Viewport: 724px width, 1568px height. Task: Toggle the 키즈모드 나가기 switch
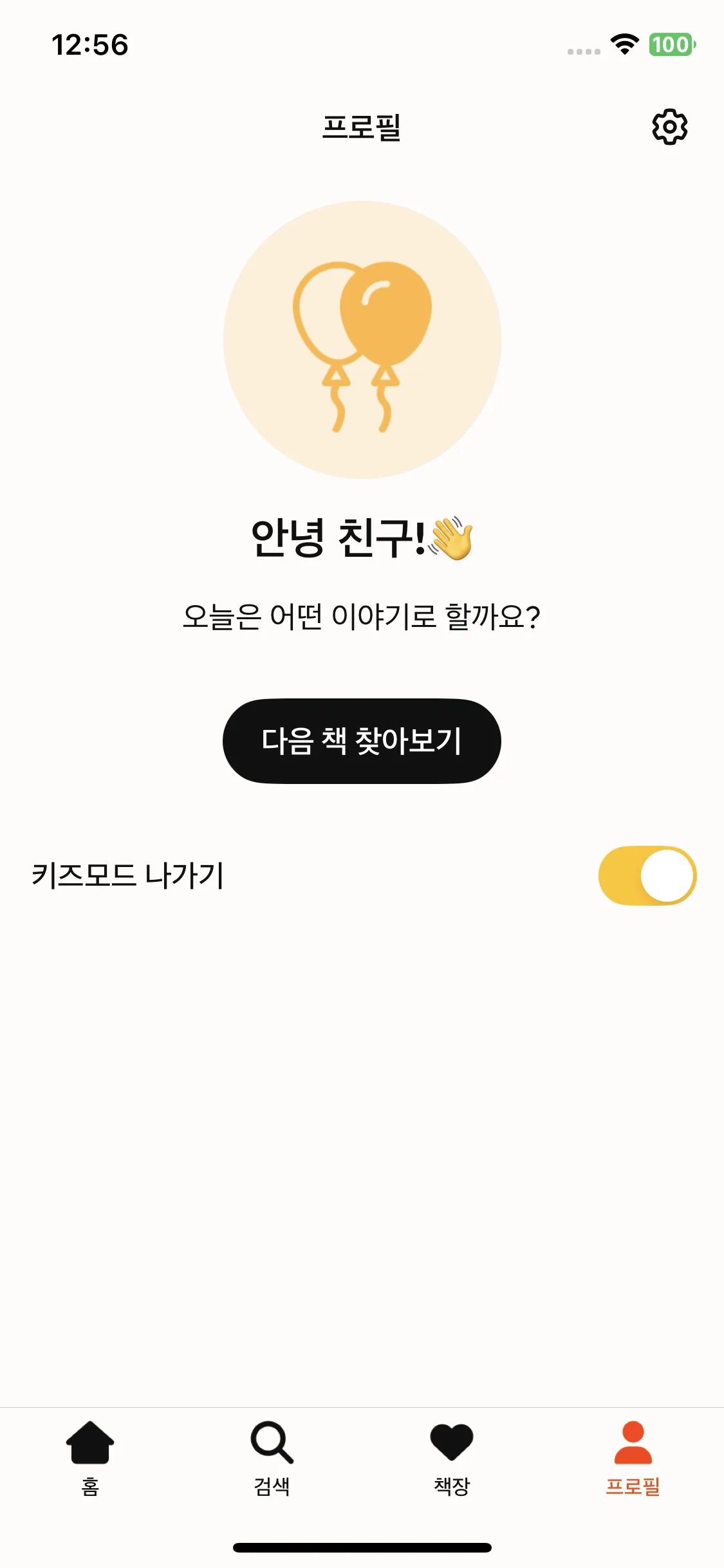pyautogui.click(x=647, y=875)
